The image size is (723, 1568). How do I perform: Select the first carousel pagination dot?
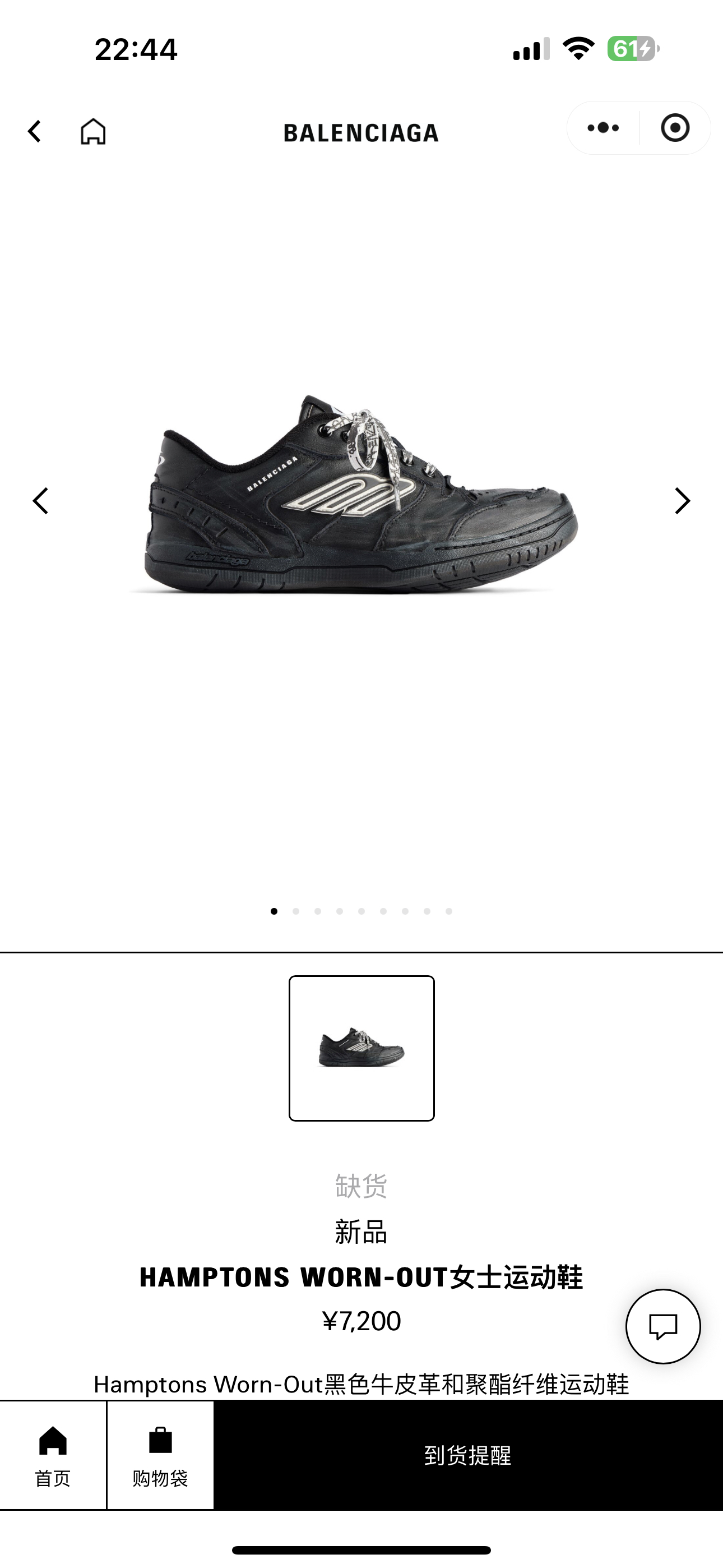pos(274,911)
